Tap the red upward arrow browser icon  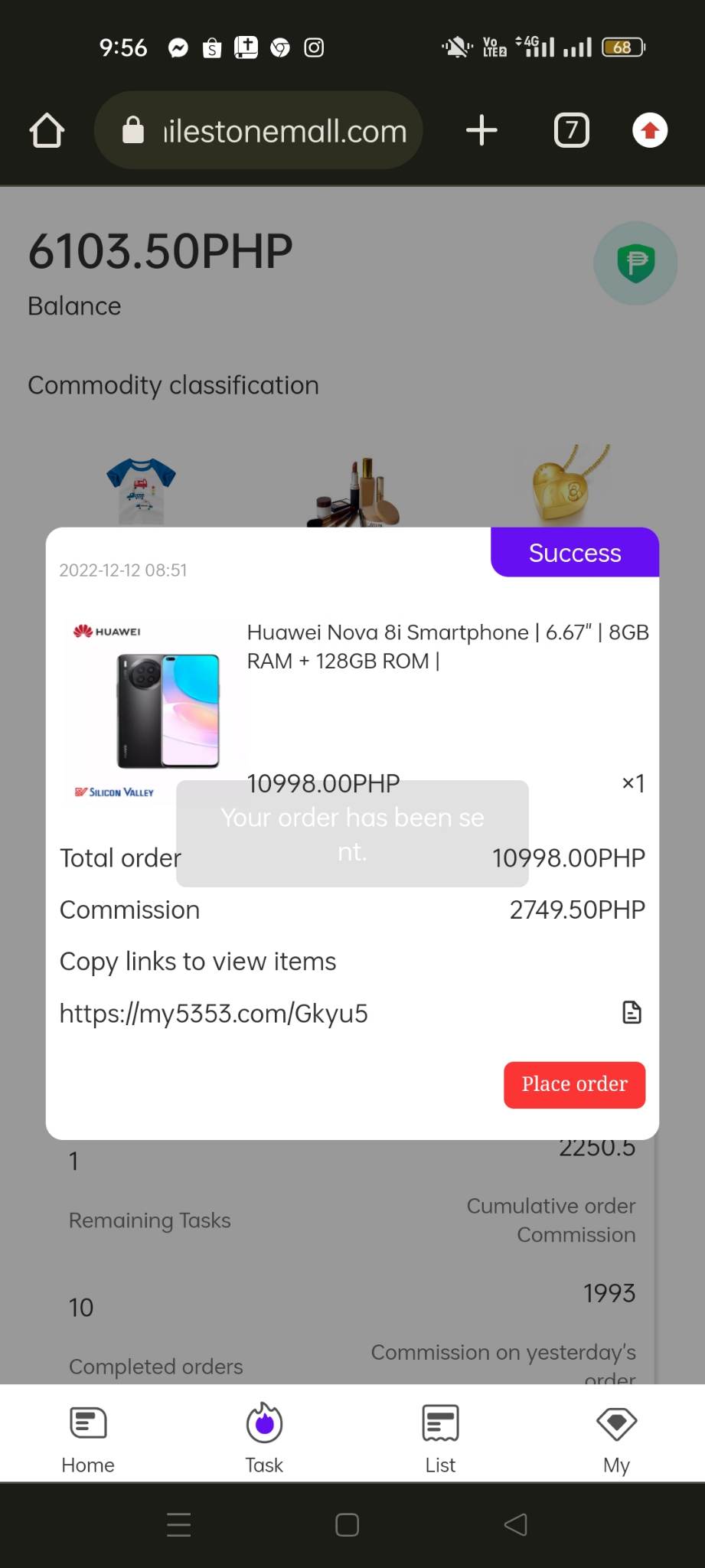(x=650, y=130)
